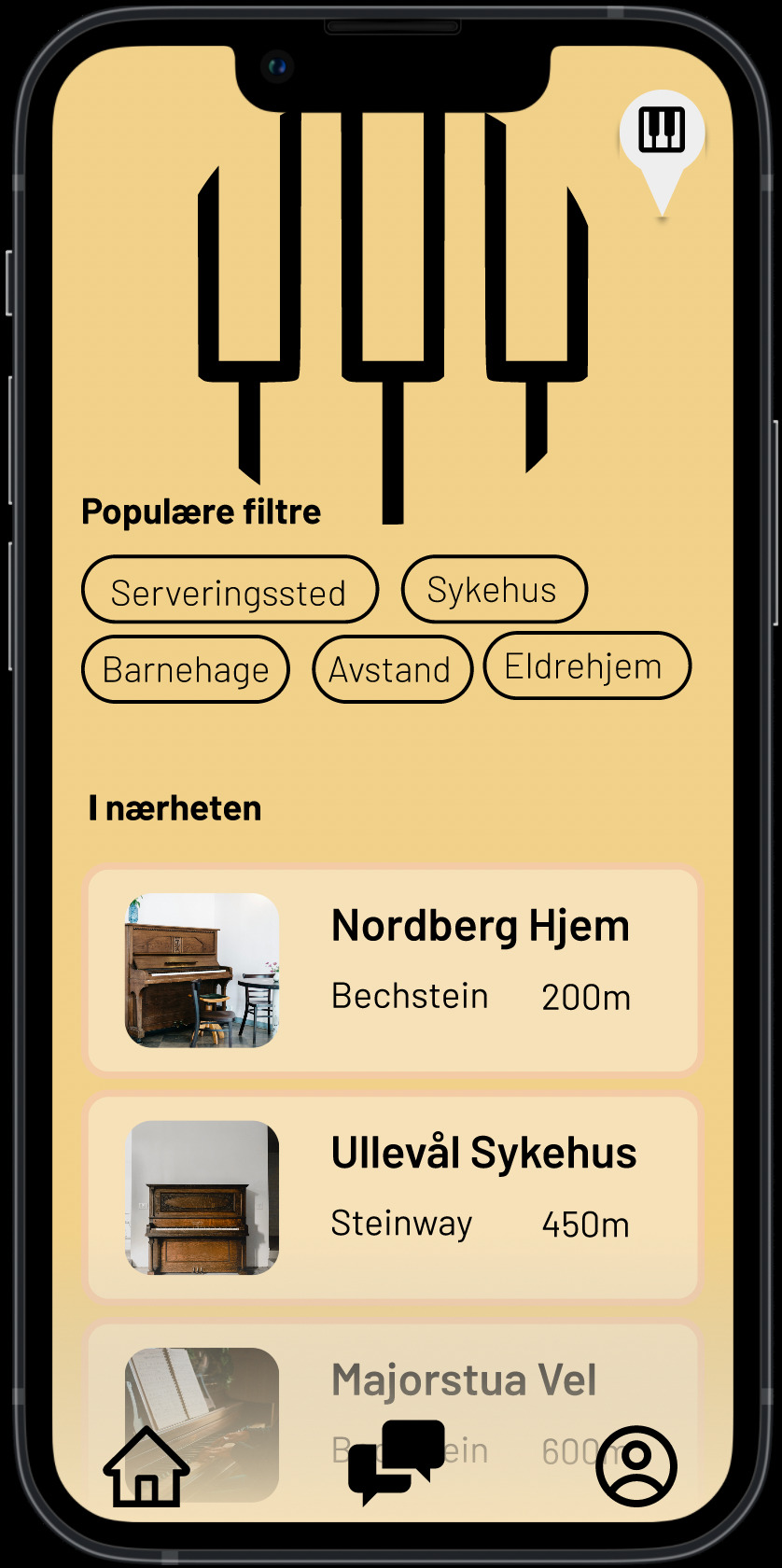The height and width of the screenshot is (1568, 782).
Task: Select the Serveringssted filter chip
Action: coord(230,591)
